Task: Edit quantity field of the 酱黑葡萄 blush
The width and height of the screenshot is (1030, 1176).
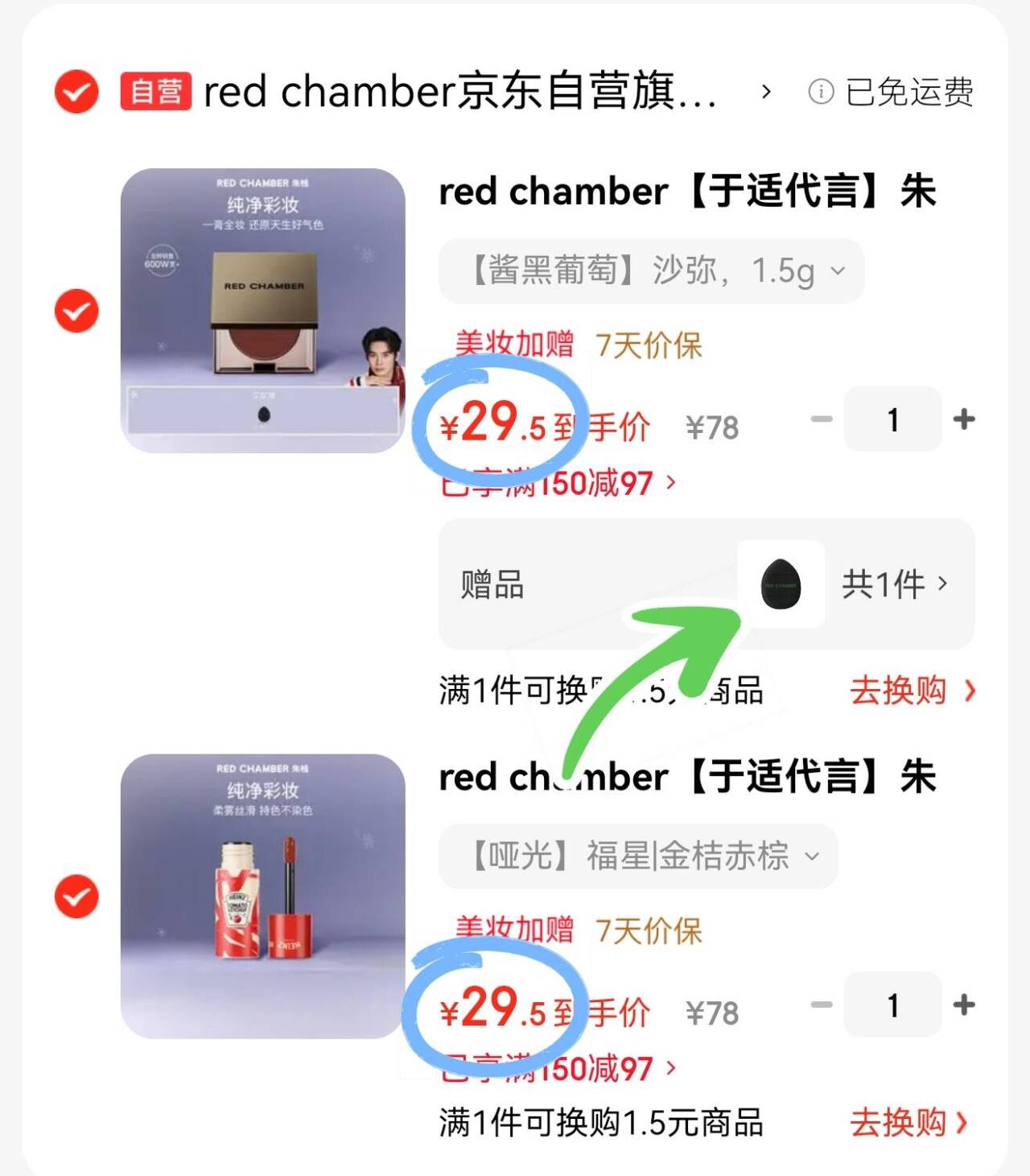Action: pos(892,419)
